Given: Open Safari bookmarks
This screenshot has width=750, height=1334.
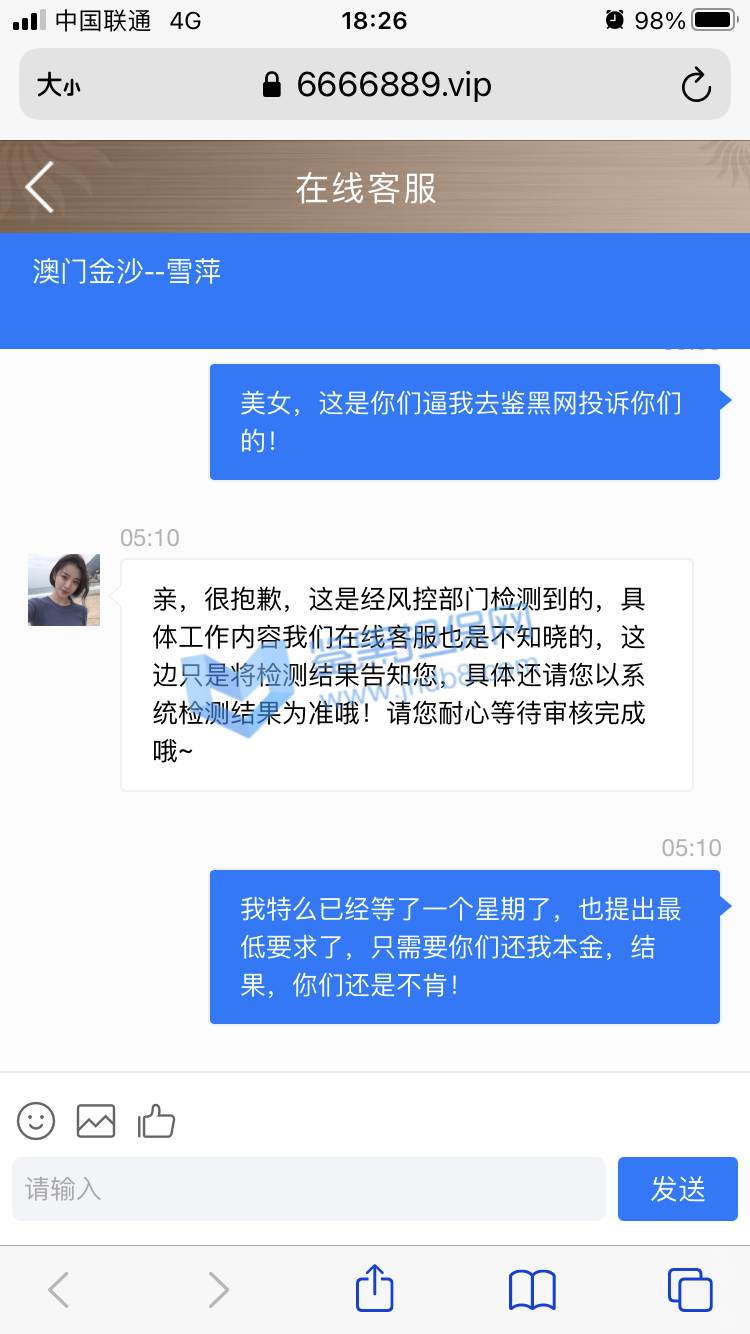Looking at the screenshot, I should coord(532,1290).
